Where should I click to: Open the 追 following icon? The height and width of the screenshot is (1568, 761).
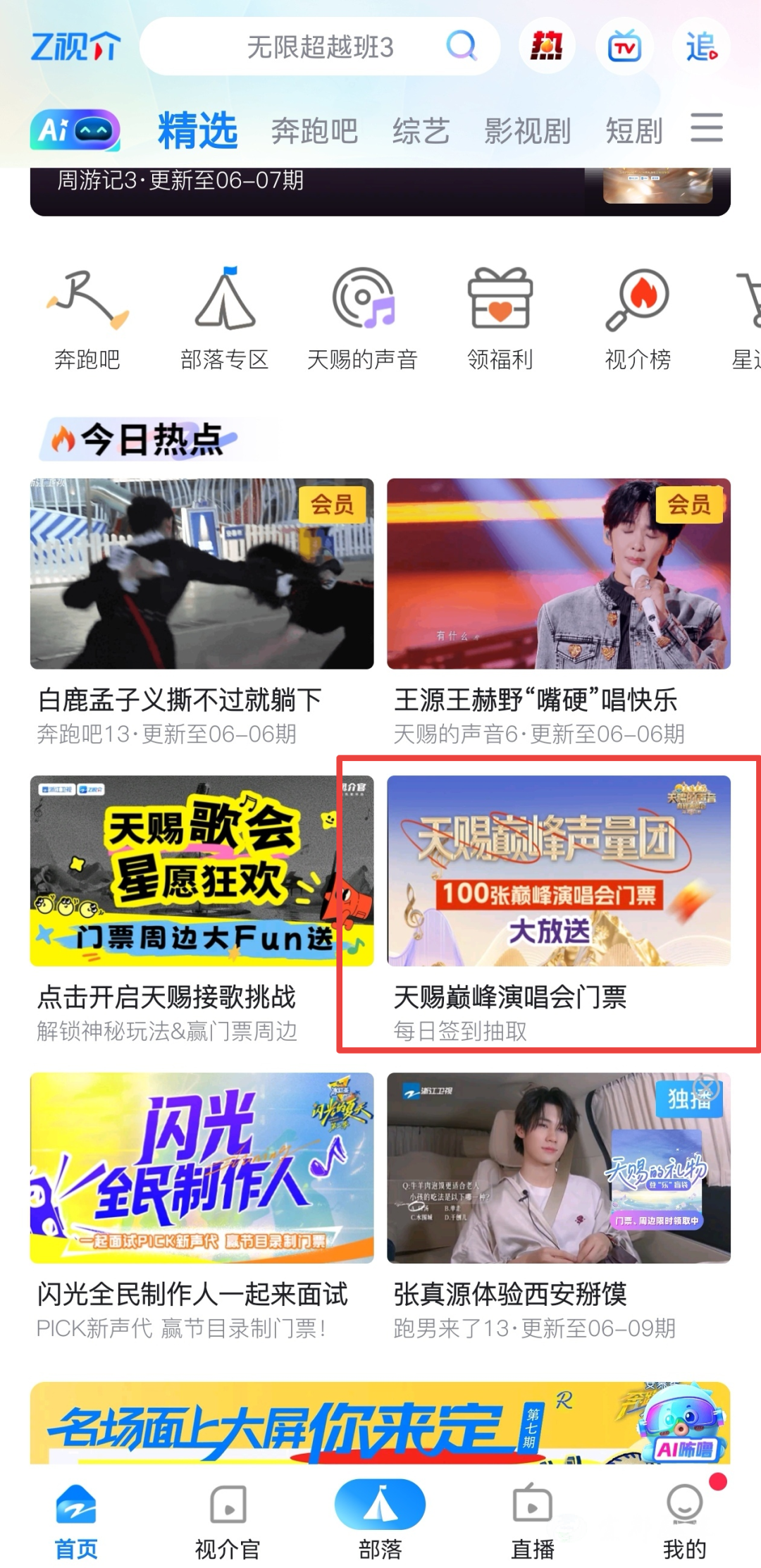click(701, 47)
